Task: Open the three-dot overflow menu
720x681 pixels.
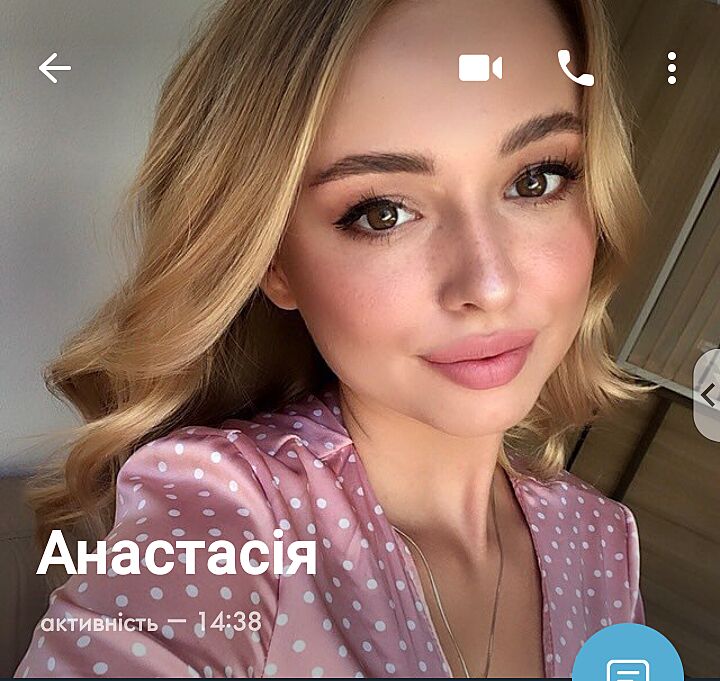Action: (671, 68)
